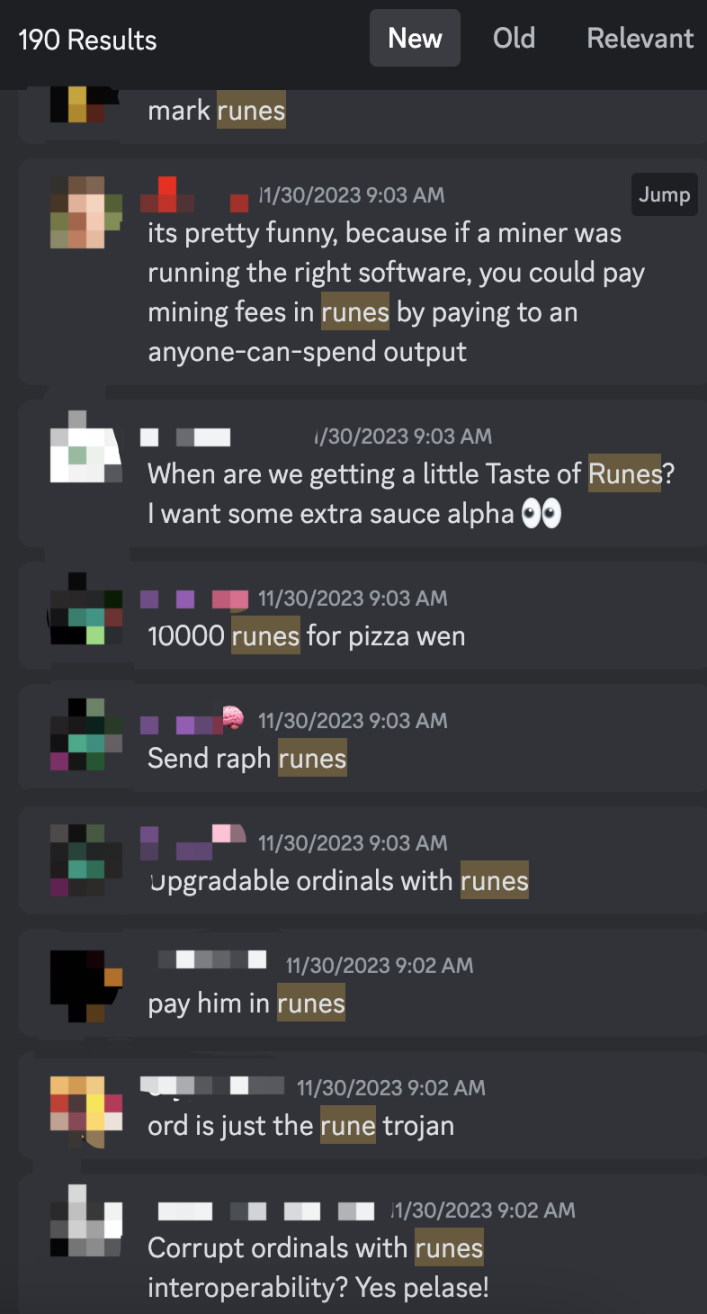707x1314 pixels.
Task: Switch to the New sort tab
Action: [x=414, y=39]
